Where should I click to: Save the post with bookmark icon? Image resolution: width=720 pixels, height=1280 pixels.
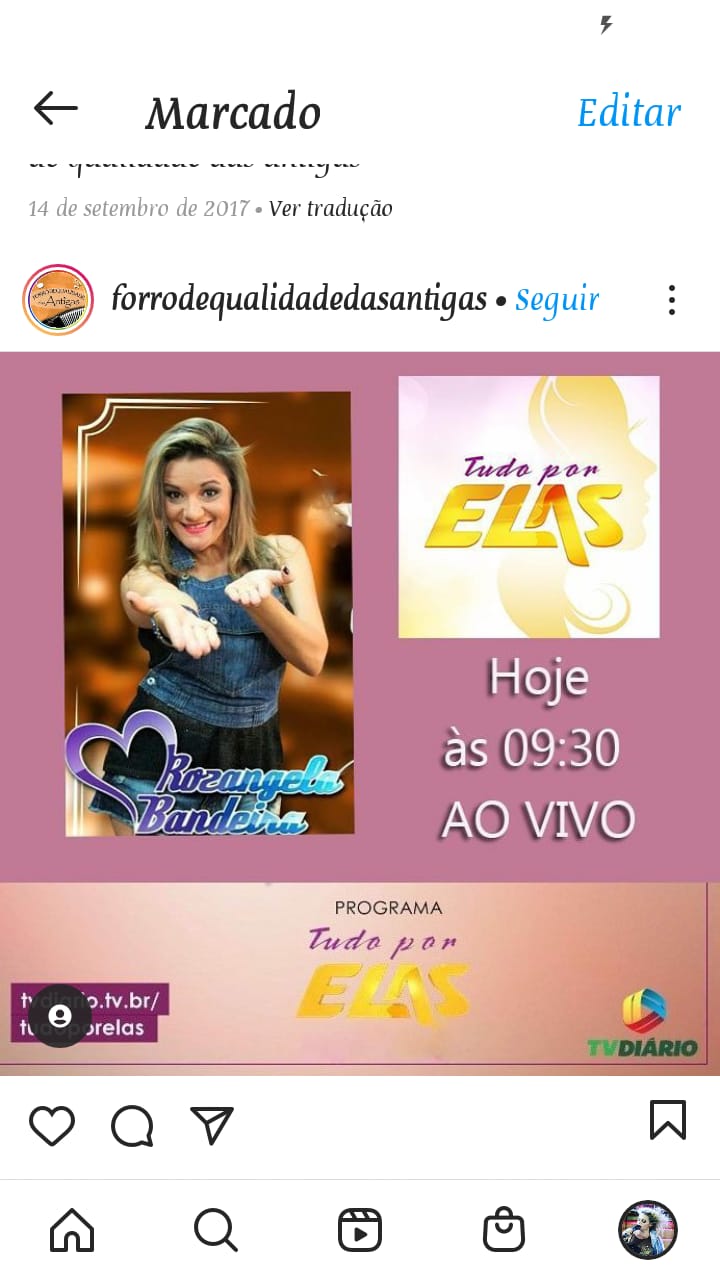tap(667, 1120)
